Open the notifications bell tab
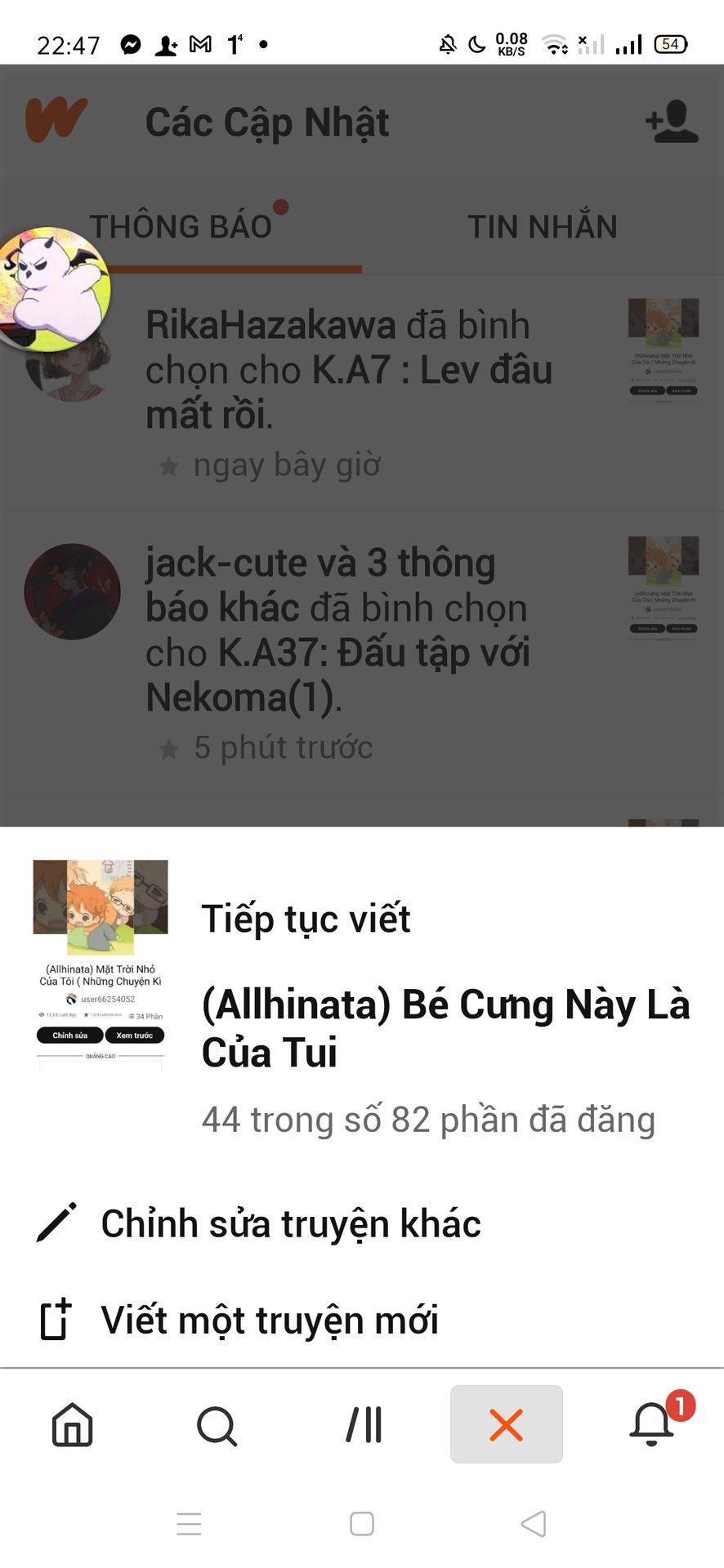 point(652,1425)
